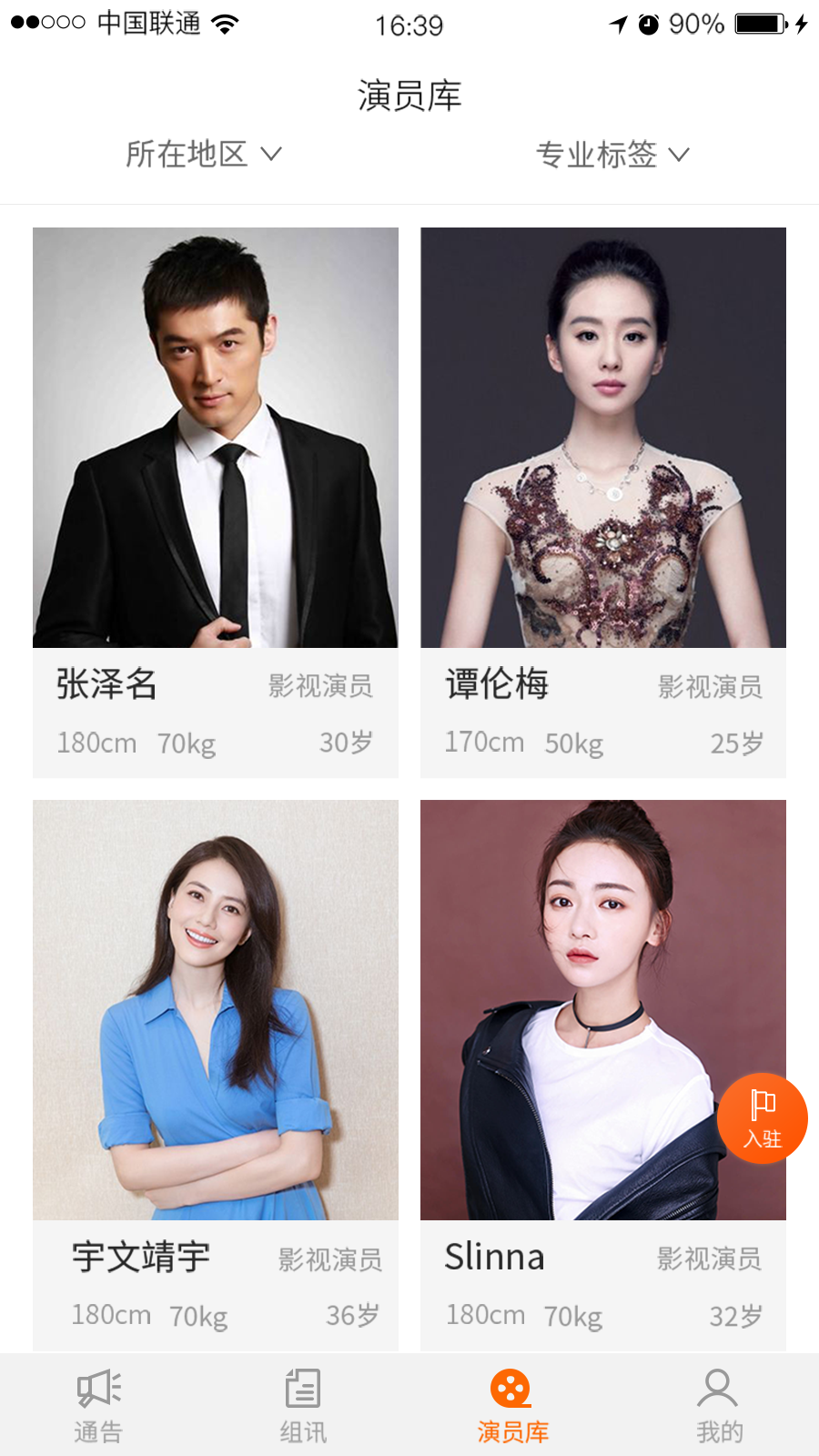Open actor card 宇文靖宇
This screenshot has width=819, height=1456.
tap(216, 1074)
